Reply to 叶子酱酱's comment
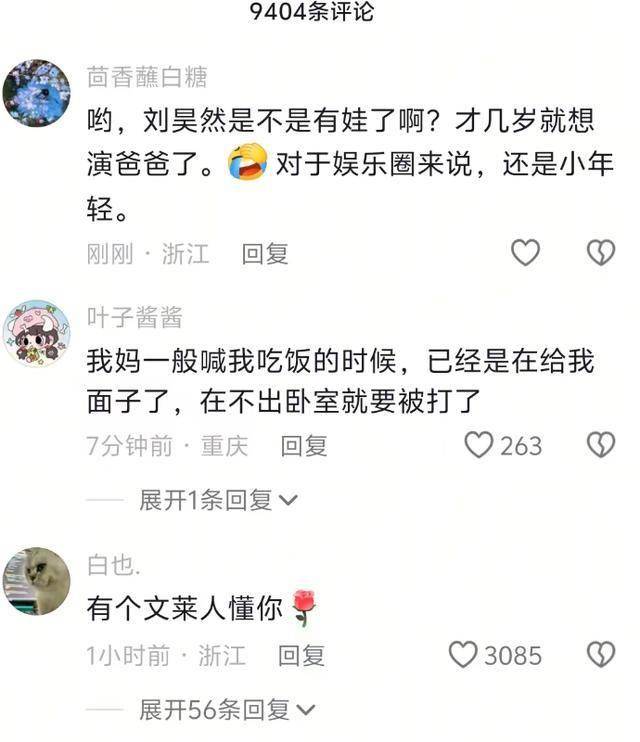Image resolution: width=640 pixels, height=742 pixels. tap(304, 446)
